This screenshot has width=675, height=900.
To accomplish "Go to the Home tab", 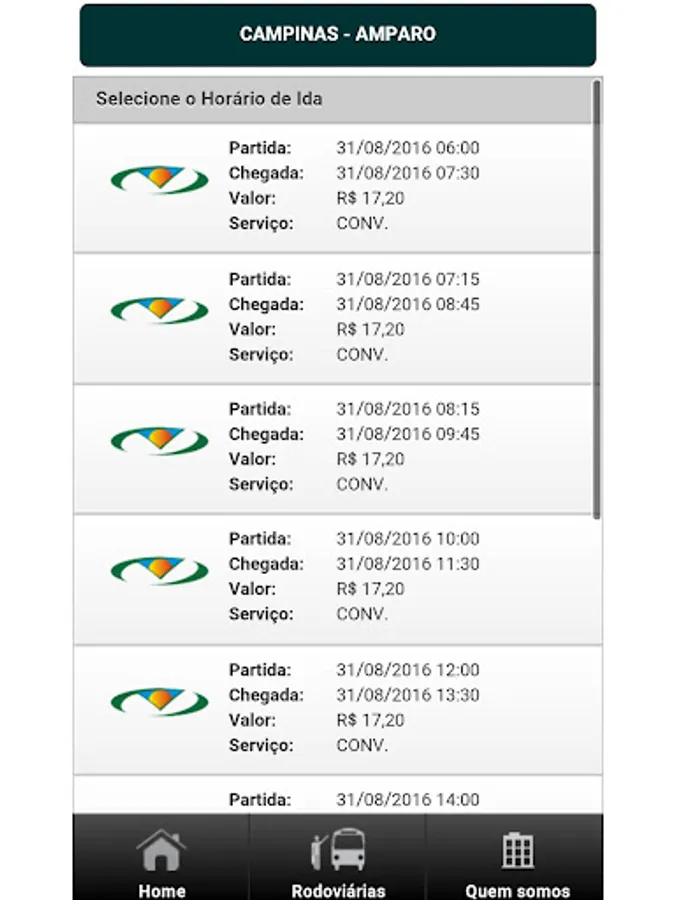I will (x=161, y=860).
